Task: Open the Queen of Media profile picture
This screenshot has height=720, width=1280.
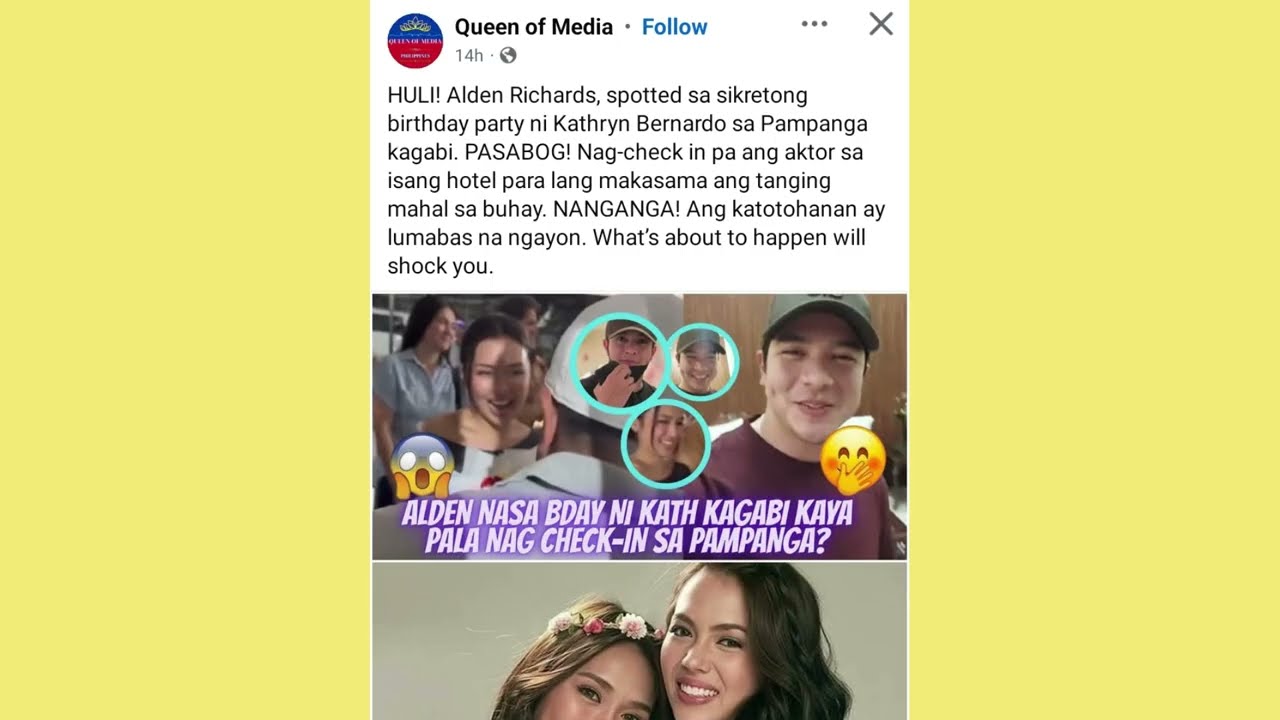Action: [415, 41]
